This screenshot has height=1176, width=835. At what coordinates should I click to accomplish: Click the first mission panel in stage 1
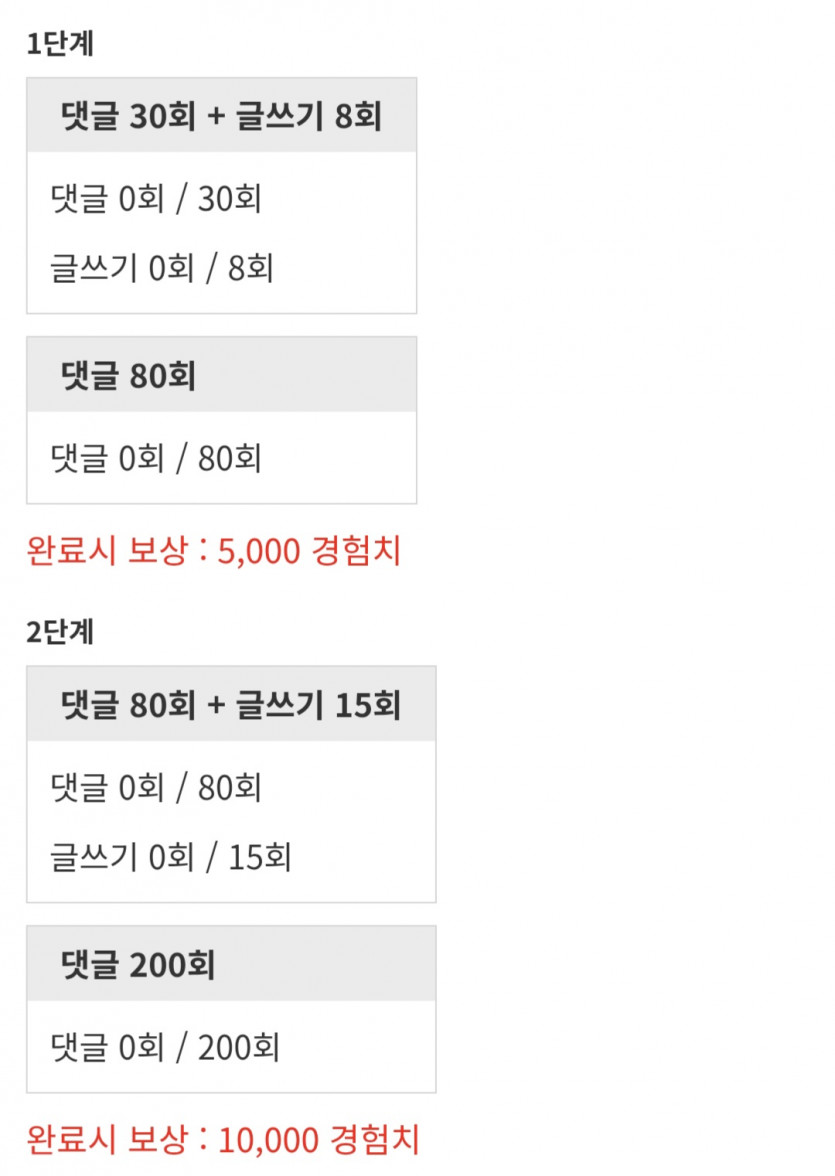point(220,195)
